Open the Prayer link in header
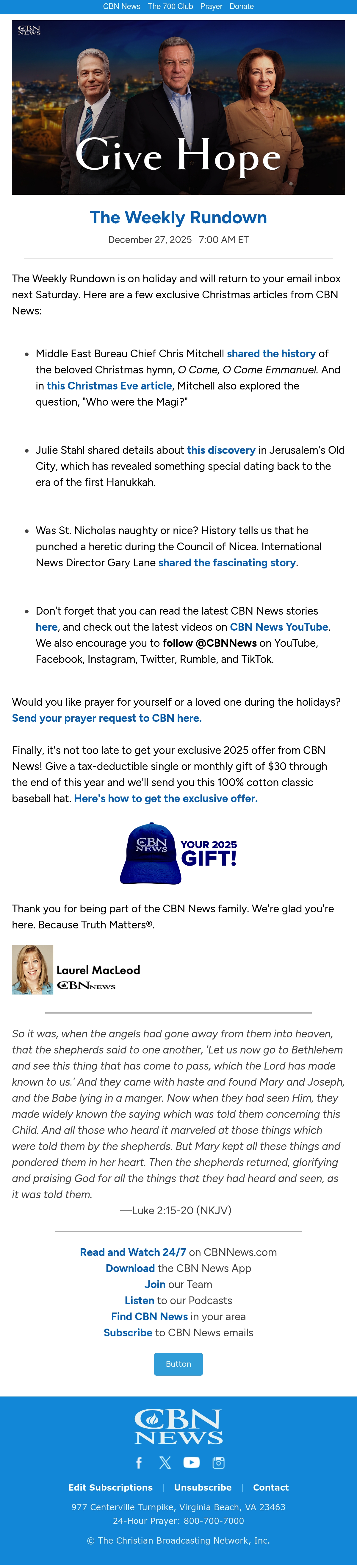The height and width of the screenshot is (1568, 357). click(211, 7)
